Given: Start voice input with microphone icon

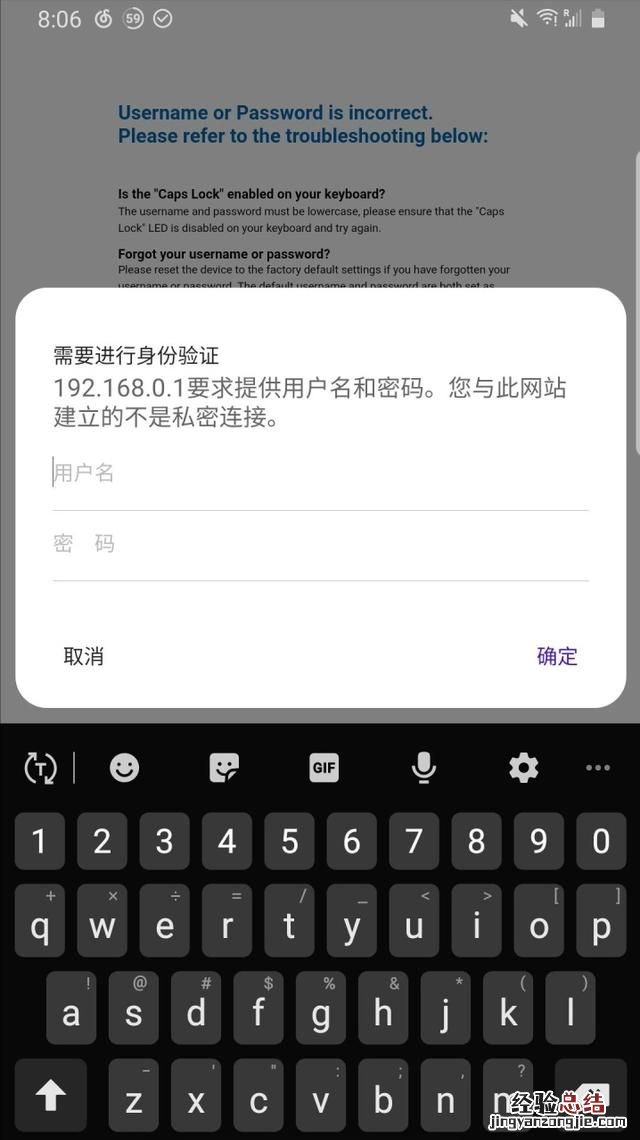Looking at the screenshot, I should point(424,768).
